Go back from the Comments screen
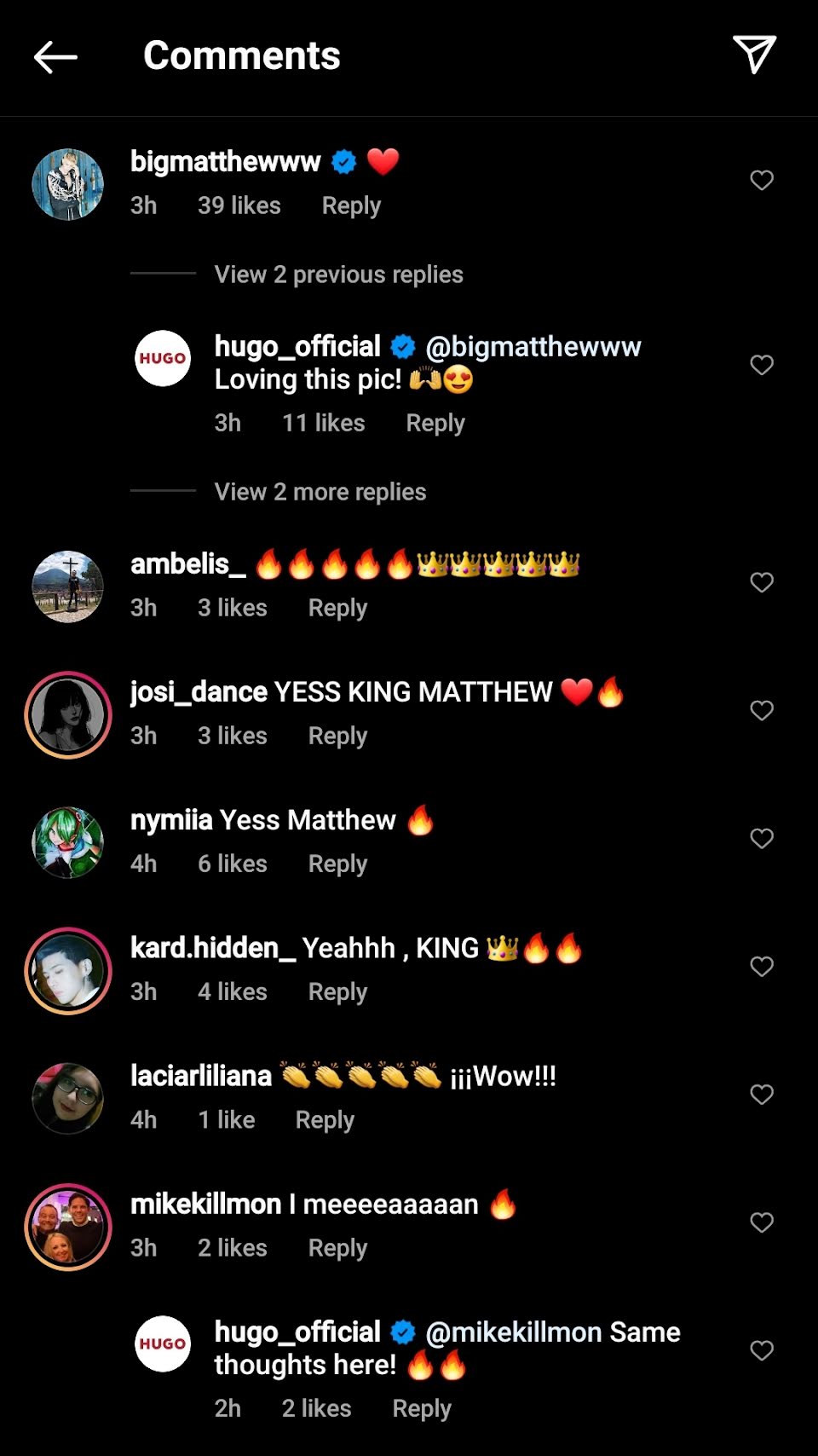The height and width of the screenshot is (1456, 818). 55,57
